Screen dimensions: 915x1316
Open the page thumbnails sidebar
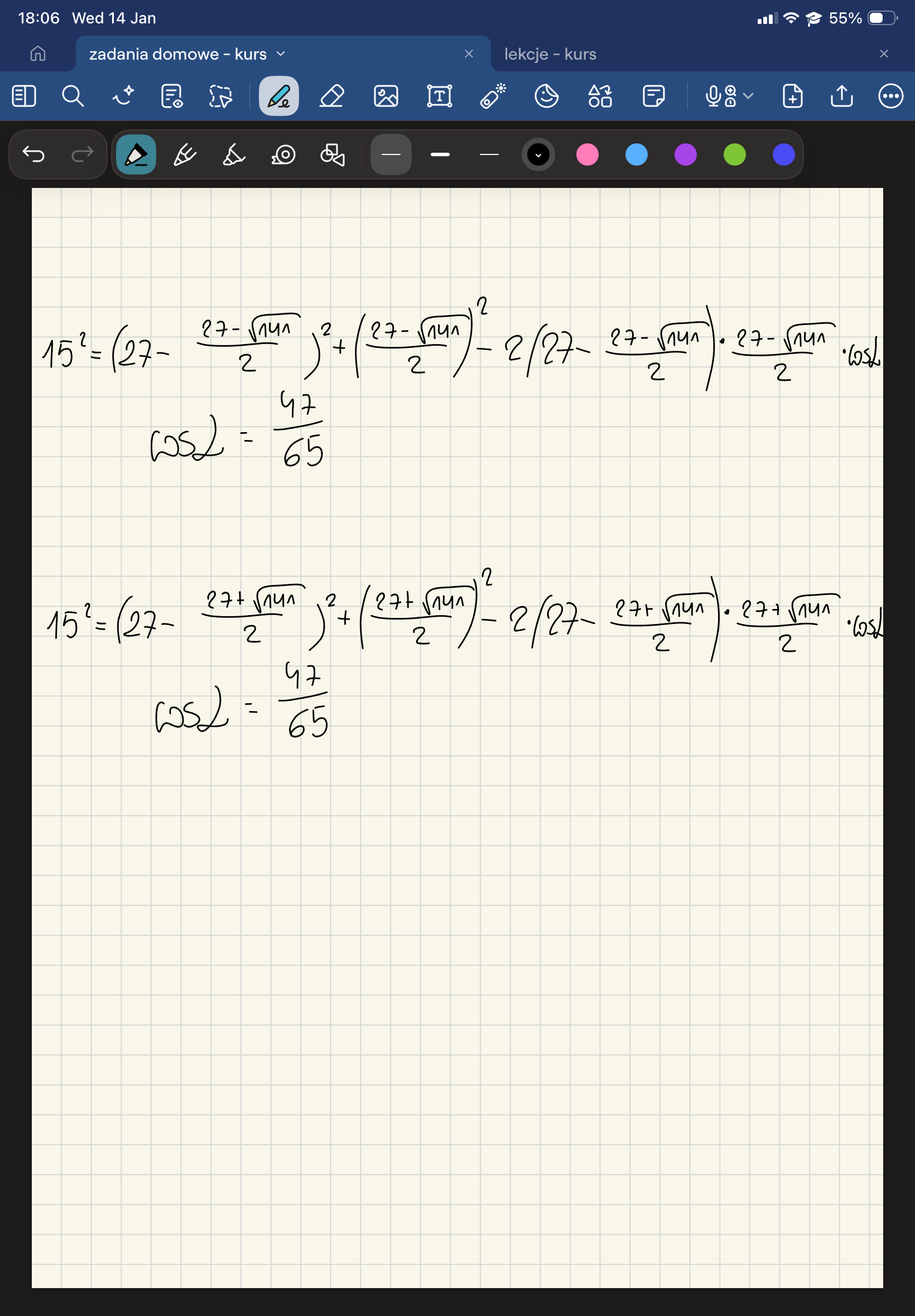[23, 96]
